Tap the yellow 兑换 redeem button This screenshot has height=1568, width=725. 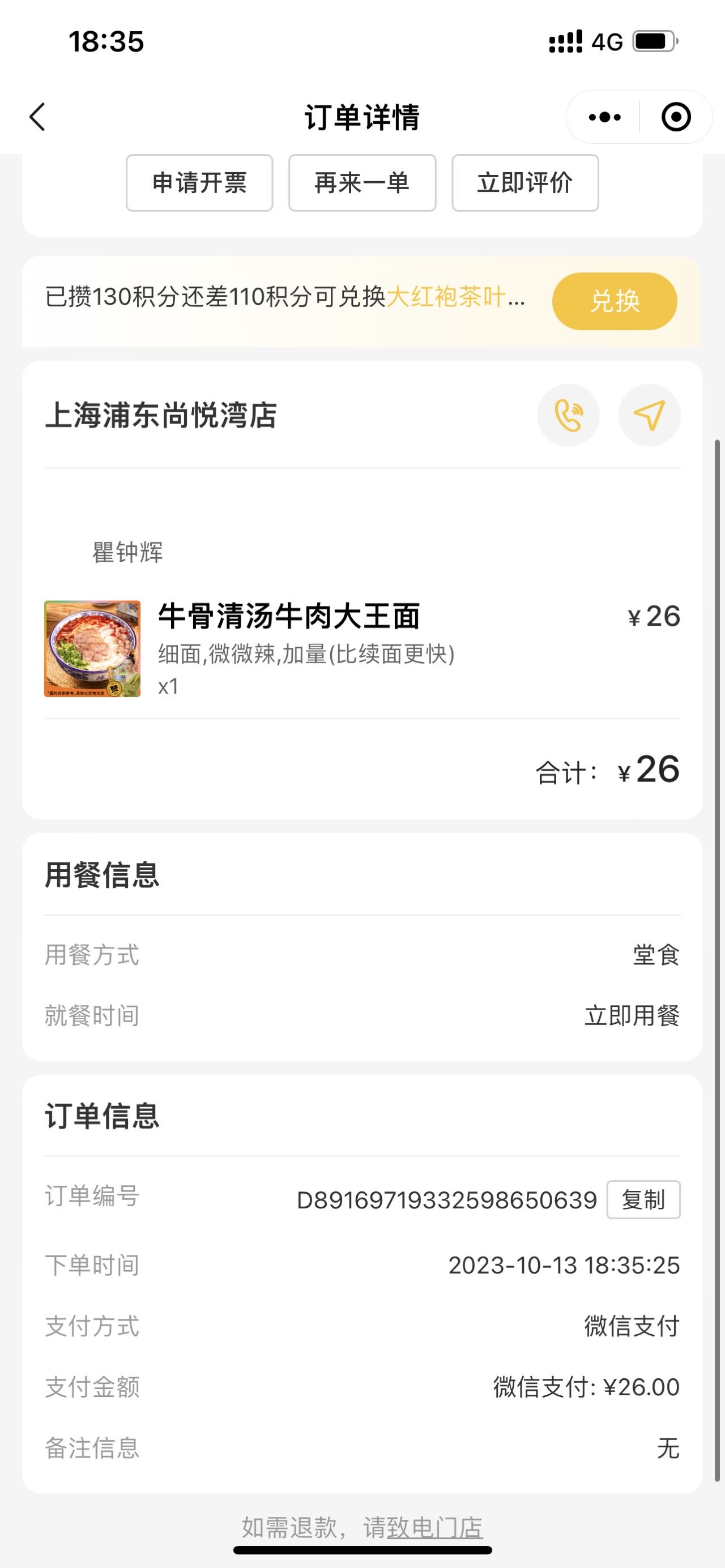[614, 301]
